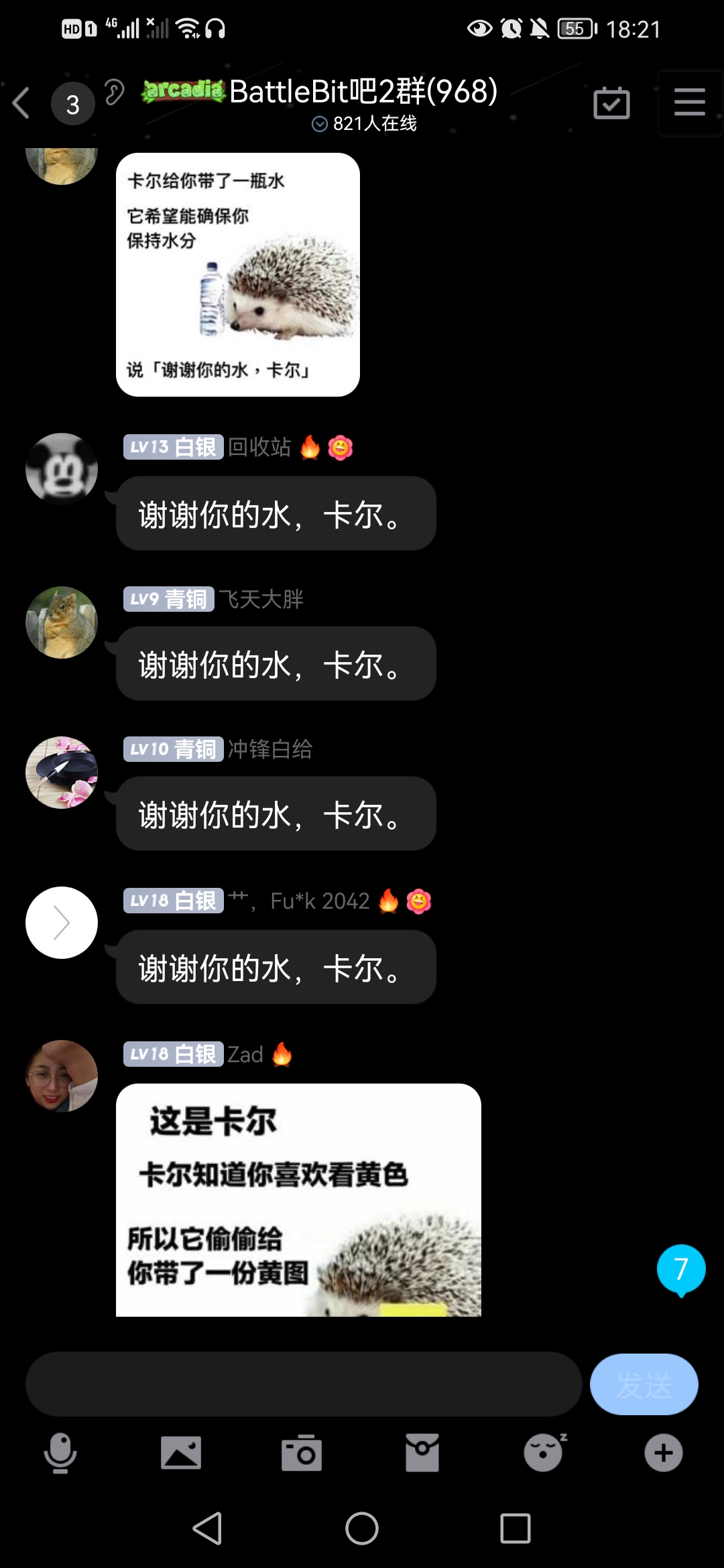Record a voice message with microphone
Viewport: 724px width, 1568px height.
(60, 1453)
